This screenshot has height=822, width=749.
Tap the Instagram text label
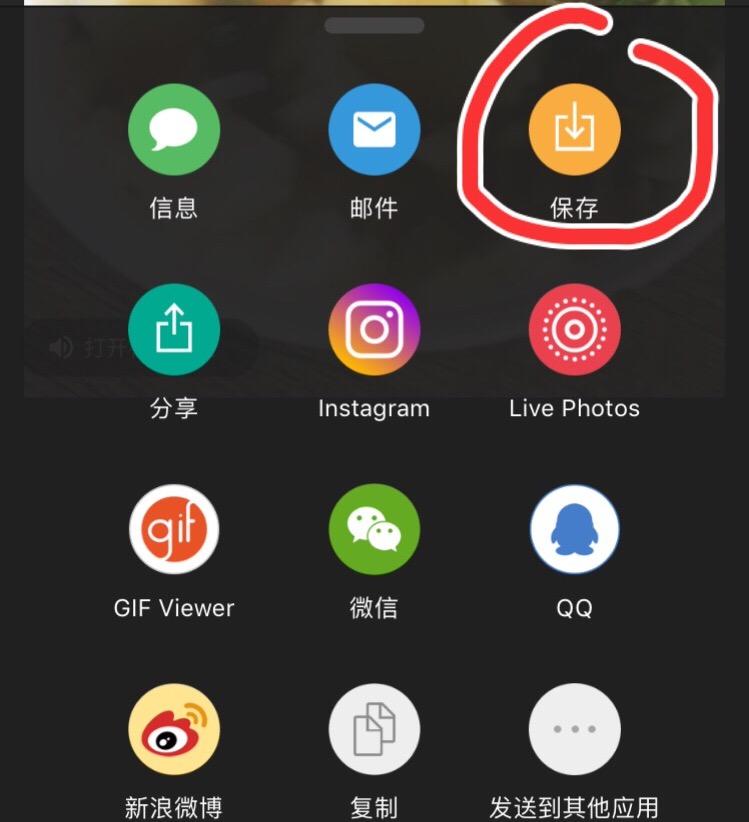pos(373,408)
